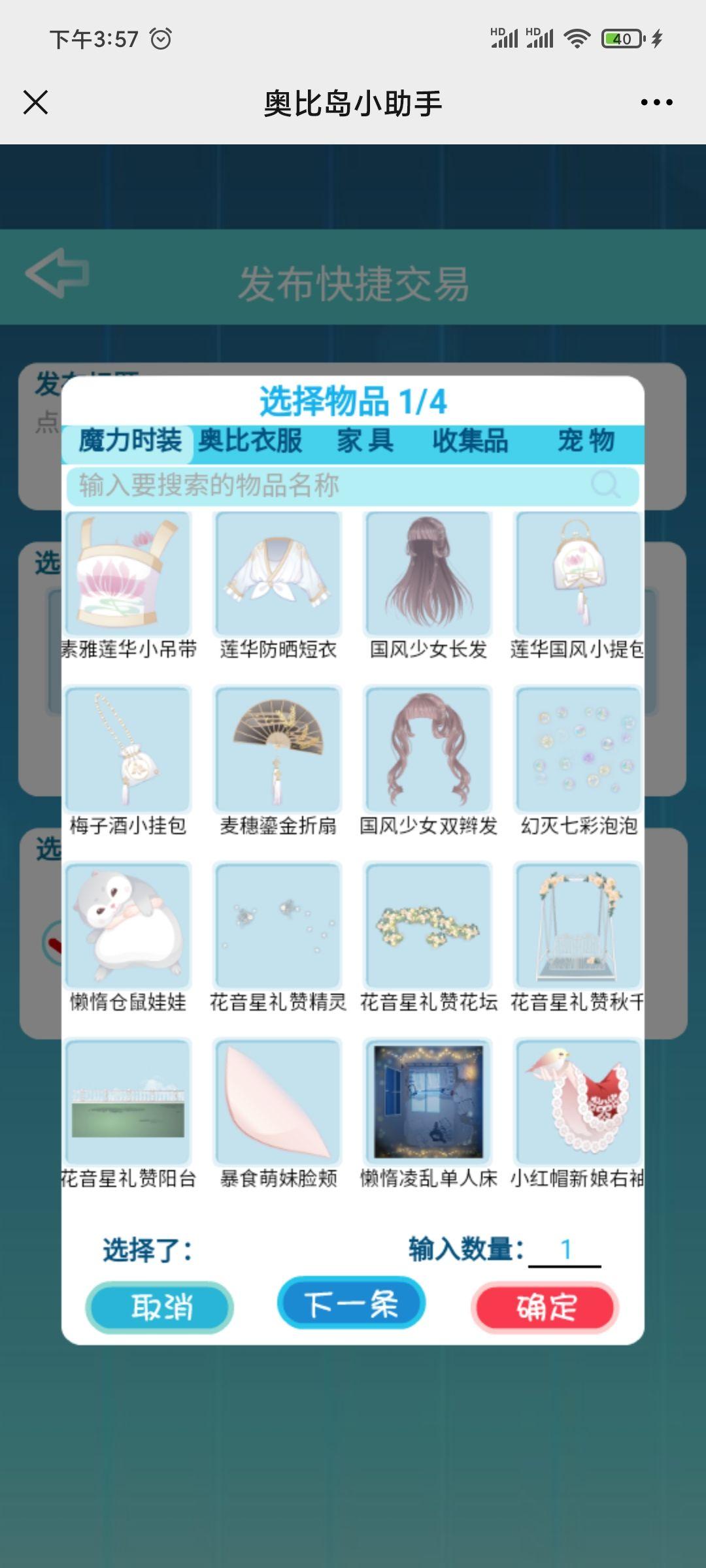The image size is (706, 1568).
Task: Select the 梅子酒小挂包 item
Action: 128,749
